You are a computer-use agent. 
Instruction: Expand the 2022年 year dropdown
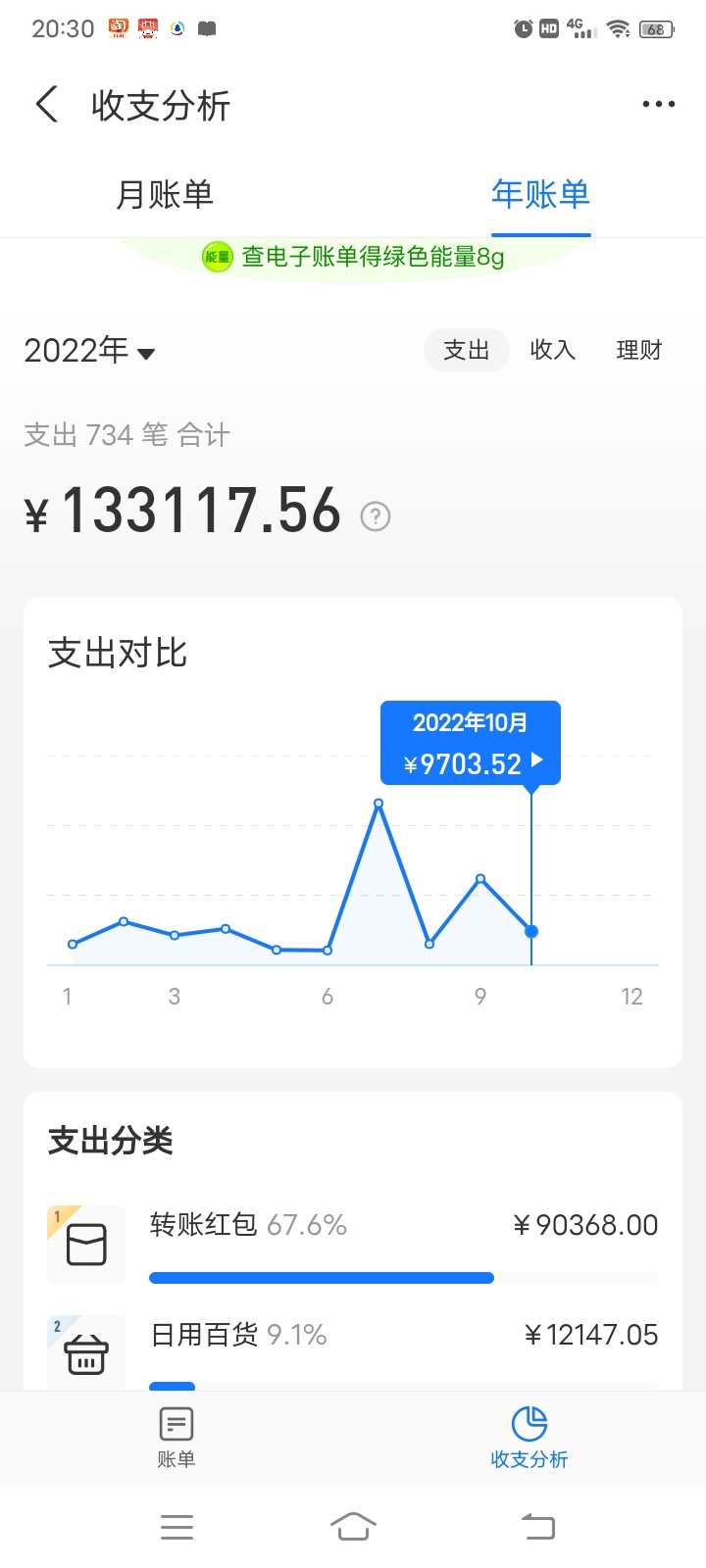point(90,351)
